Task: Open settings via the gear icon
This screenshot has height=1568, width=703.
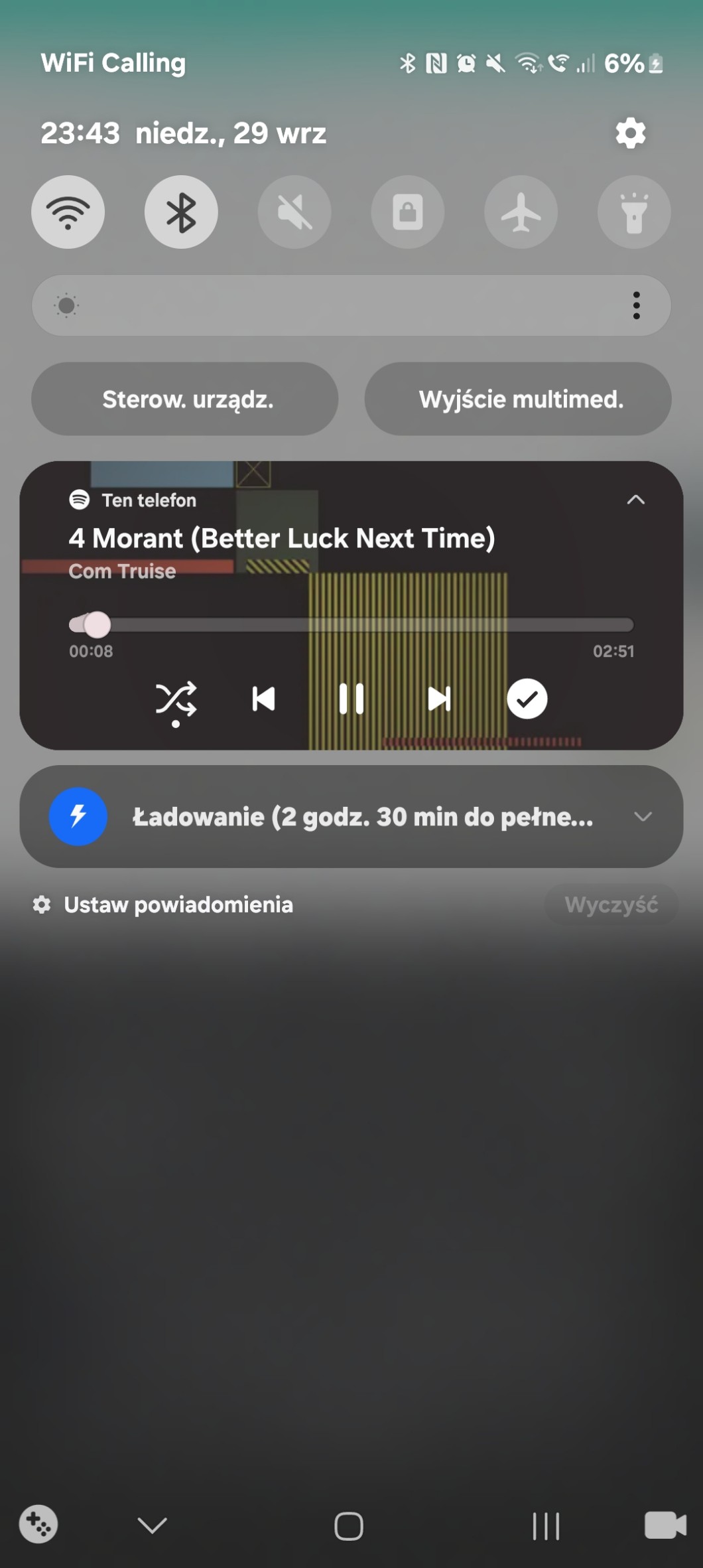Action: 630,133
